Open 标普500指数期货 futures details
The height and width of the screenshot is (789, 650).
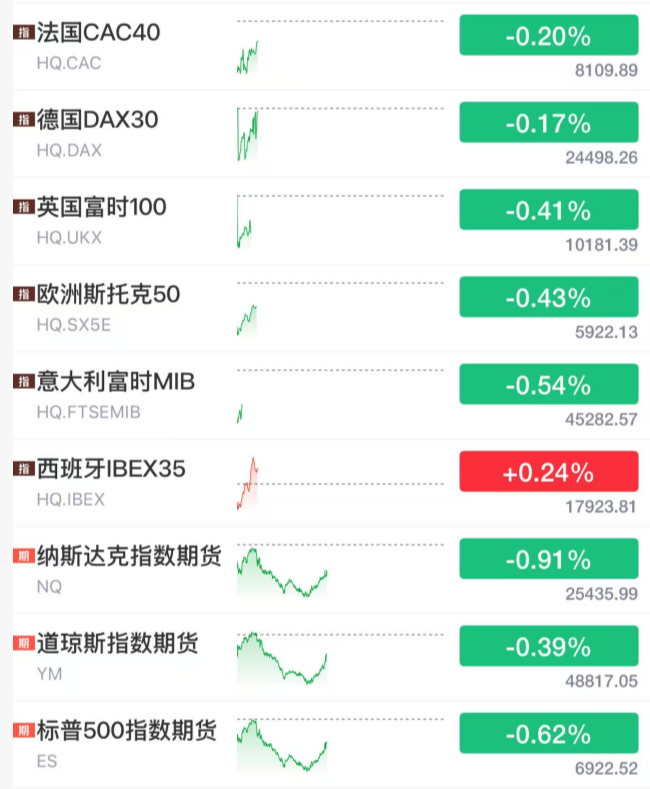click(x=126, y=731)
